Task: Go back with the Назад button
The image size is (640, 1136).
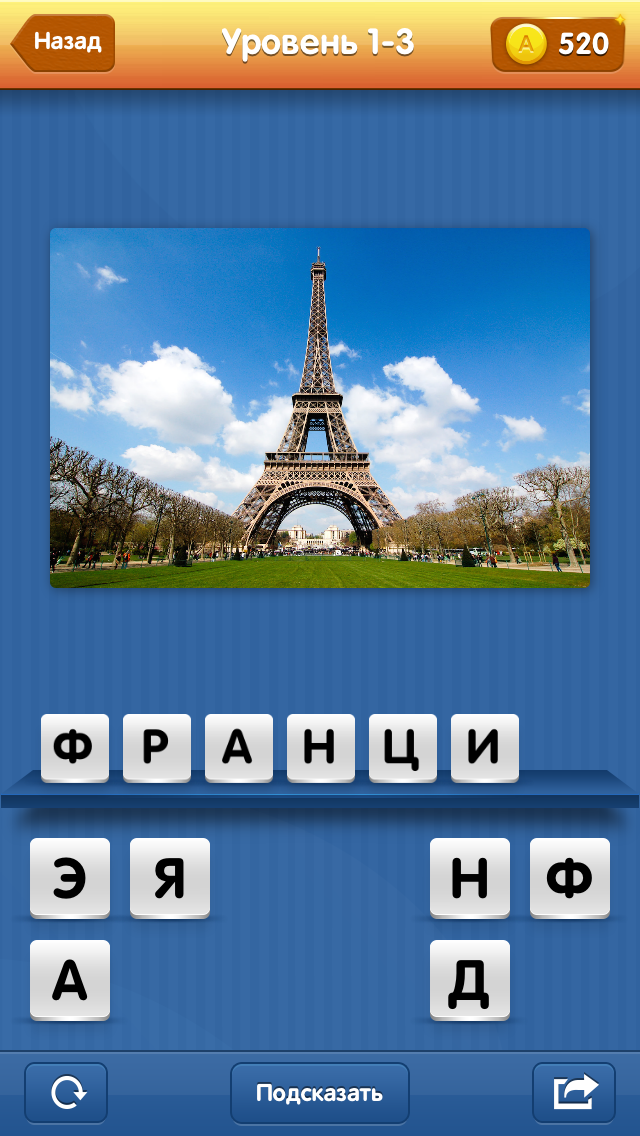Action: tap(64, 42)
